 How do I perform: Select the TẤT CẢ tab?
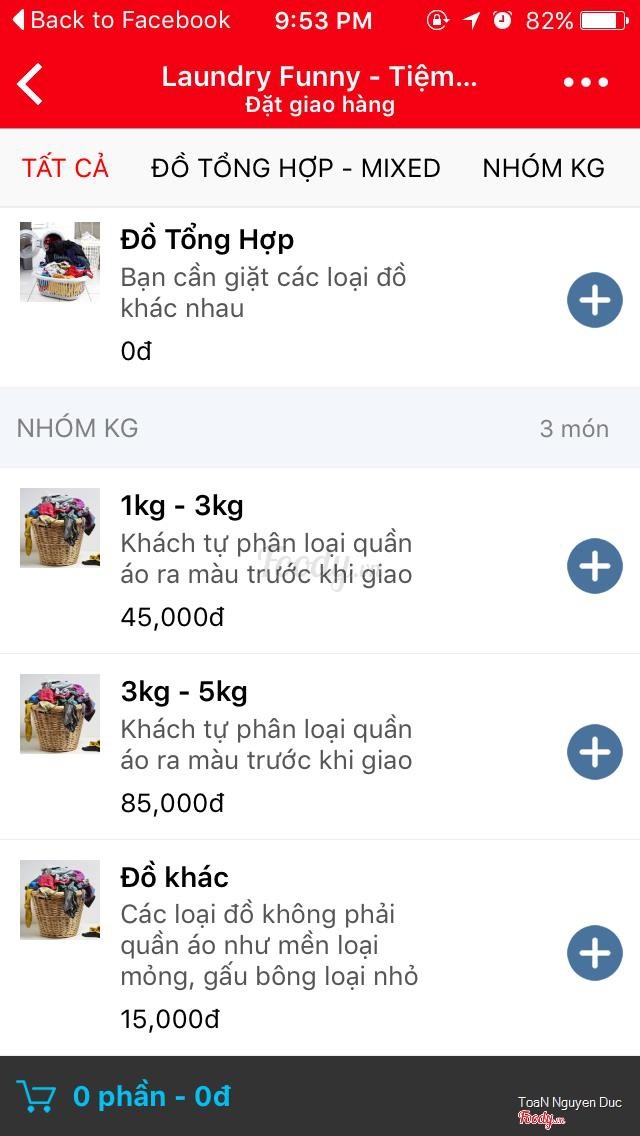click(65, 168)
